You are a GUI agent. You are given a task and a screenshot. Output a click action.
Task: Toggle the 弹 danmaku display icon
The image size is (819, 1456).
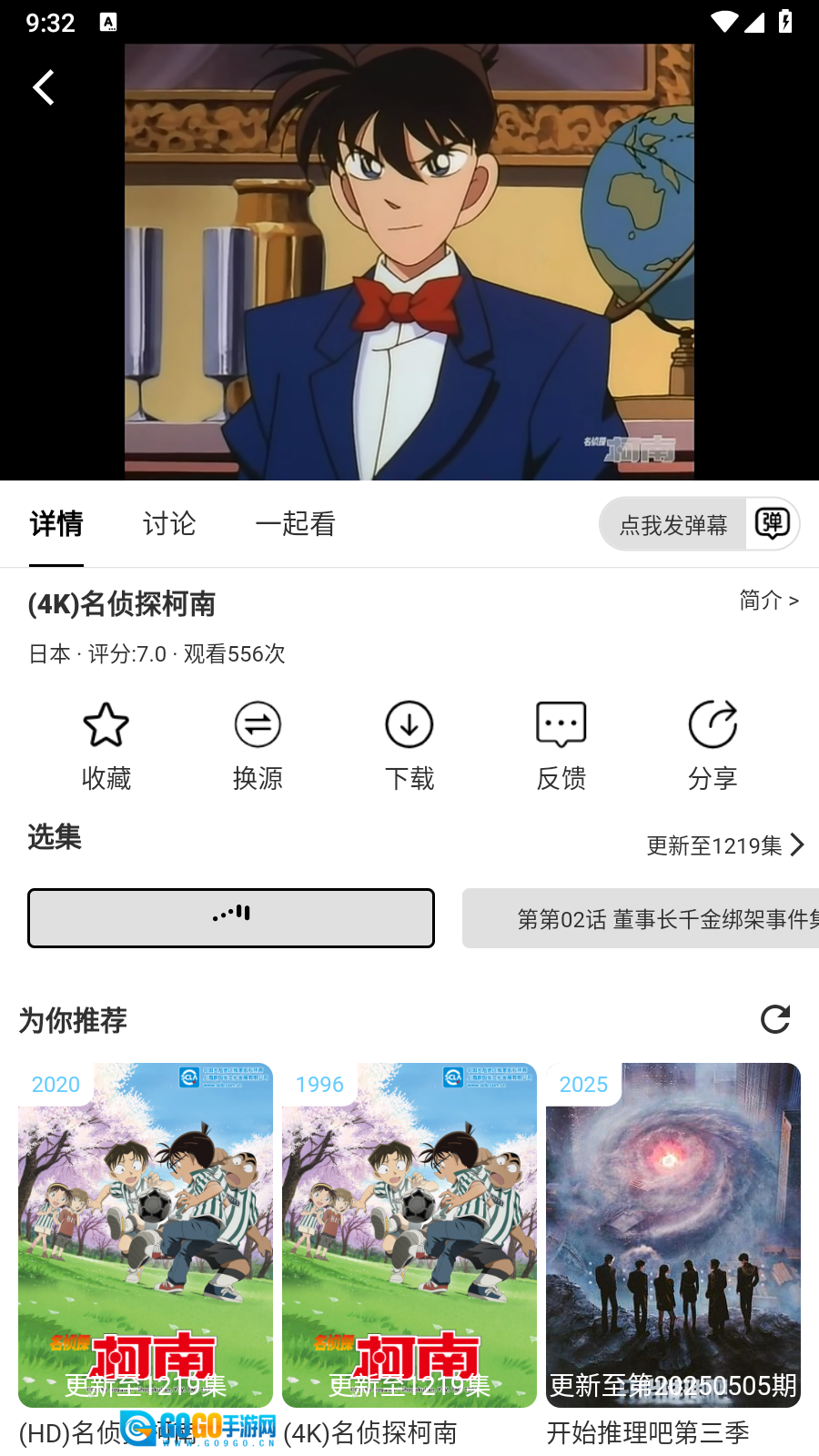(x=773, y=523)
